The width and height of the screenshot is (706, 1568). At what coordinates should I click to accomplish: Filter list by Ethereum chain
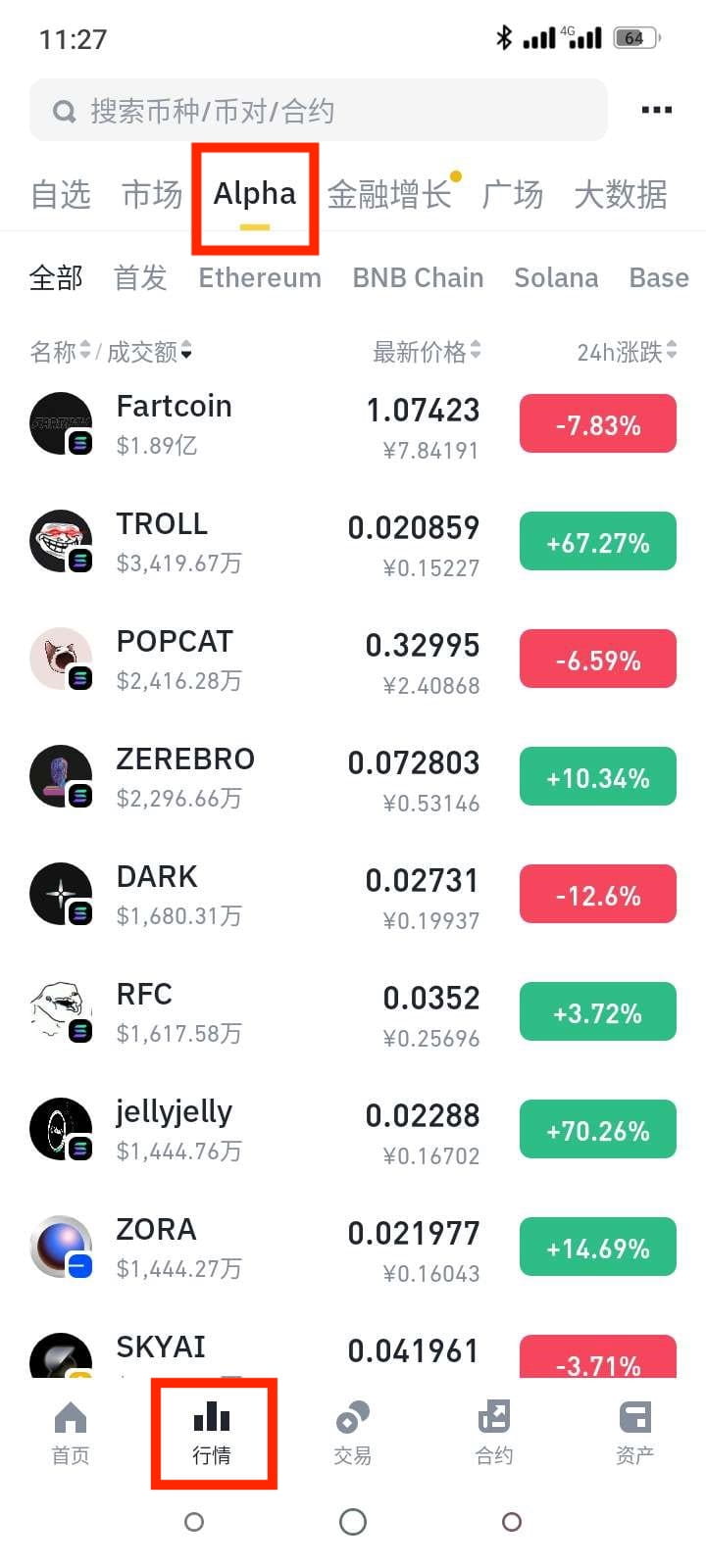260,278
